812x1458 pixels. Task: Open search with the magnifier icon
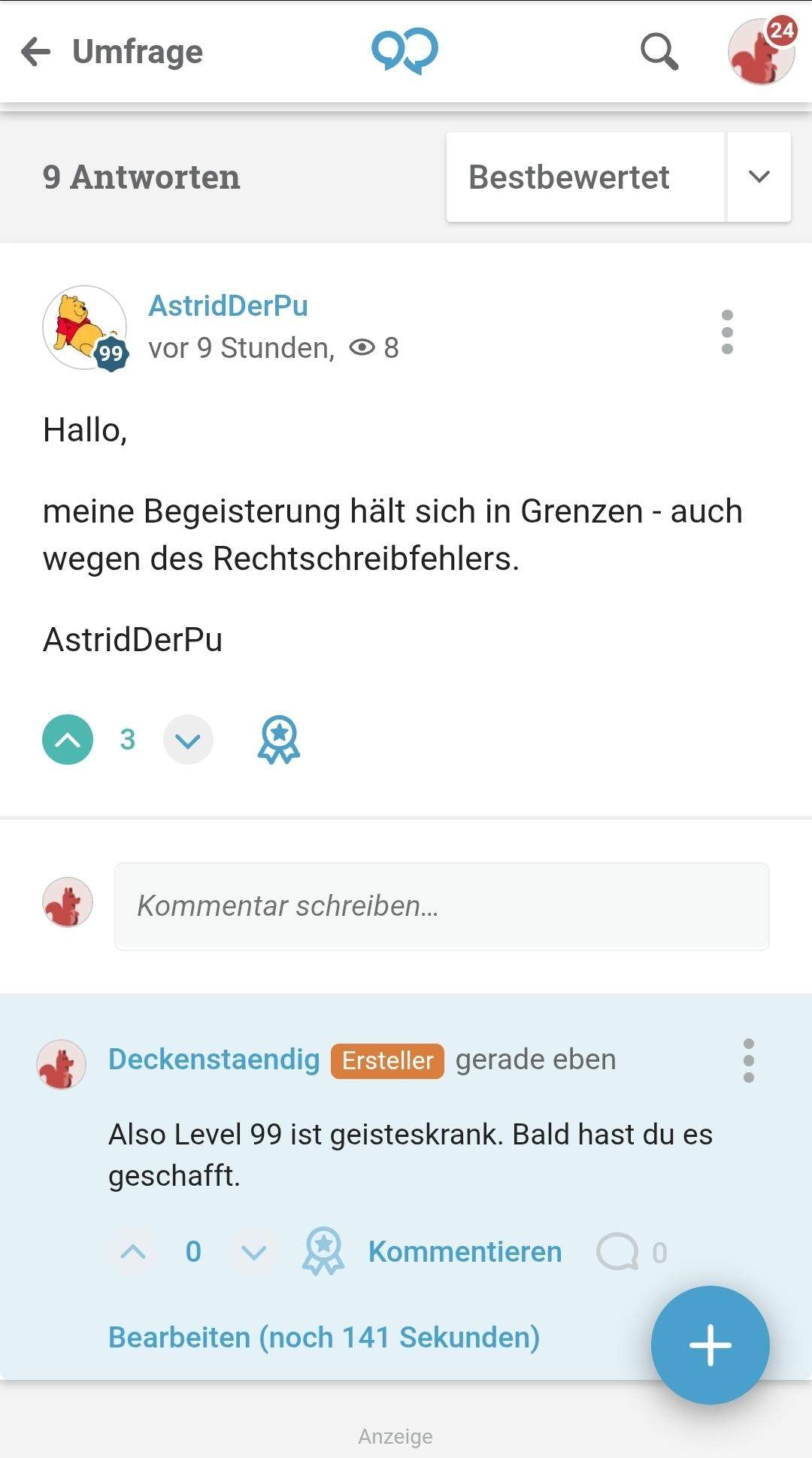pos(658,53)
